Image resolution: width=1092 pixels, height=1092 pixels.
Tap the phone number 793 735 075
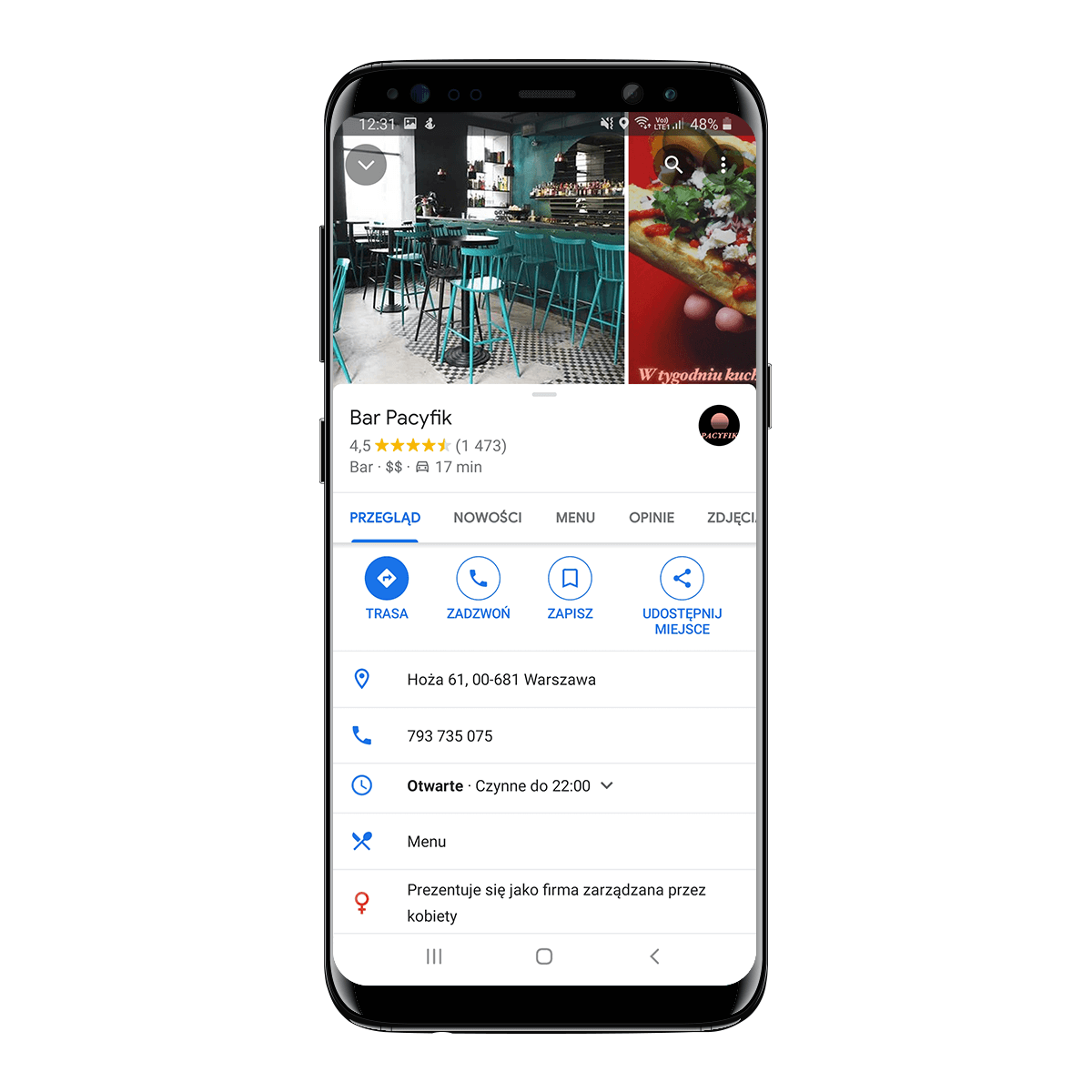[x=450, y=736]
